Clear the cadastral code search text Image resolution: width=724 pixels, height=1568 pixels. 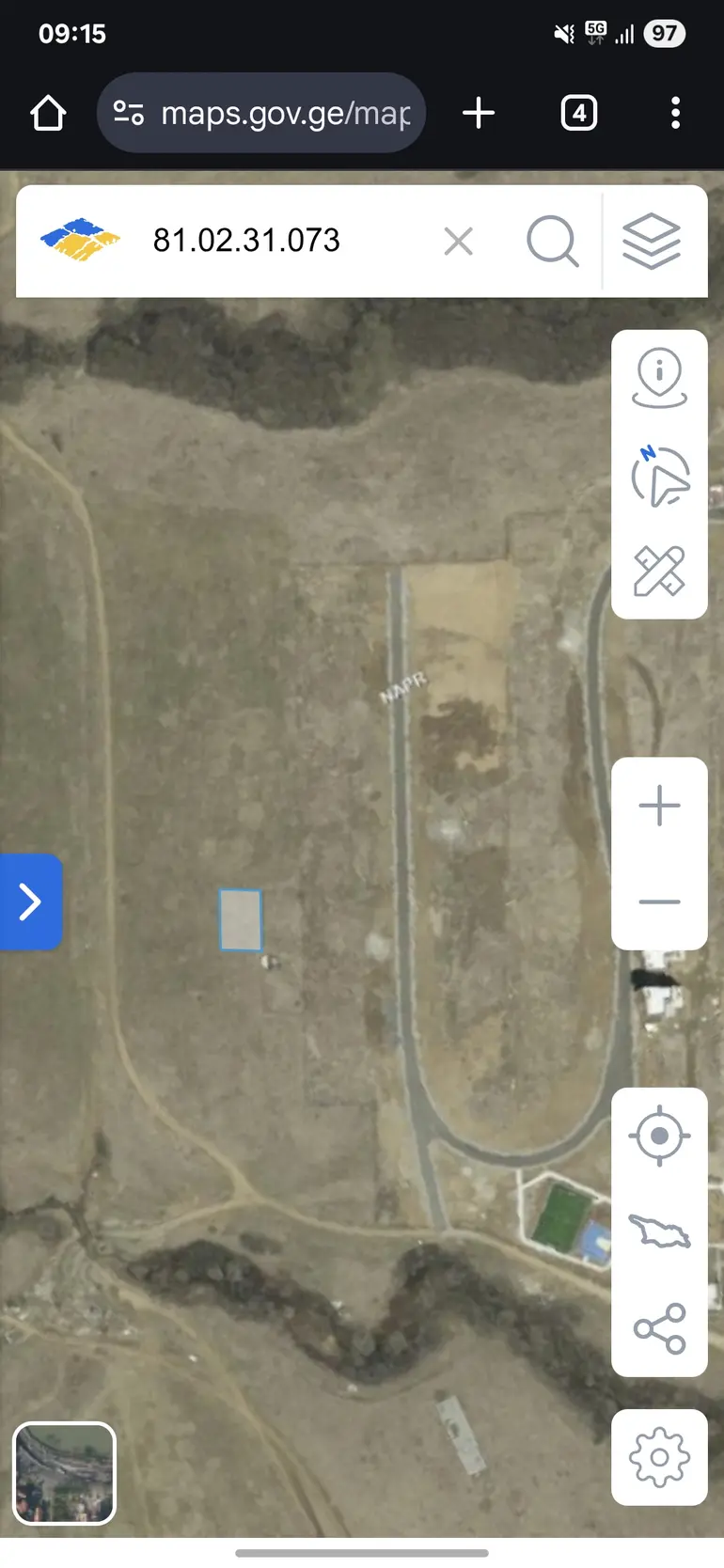[x=459, y=242]
